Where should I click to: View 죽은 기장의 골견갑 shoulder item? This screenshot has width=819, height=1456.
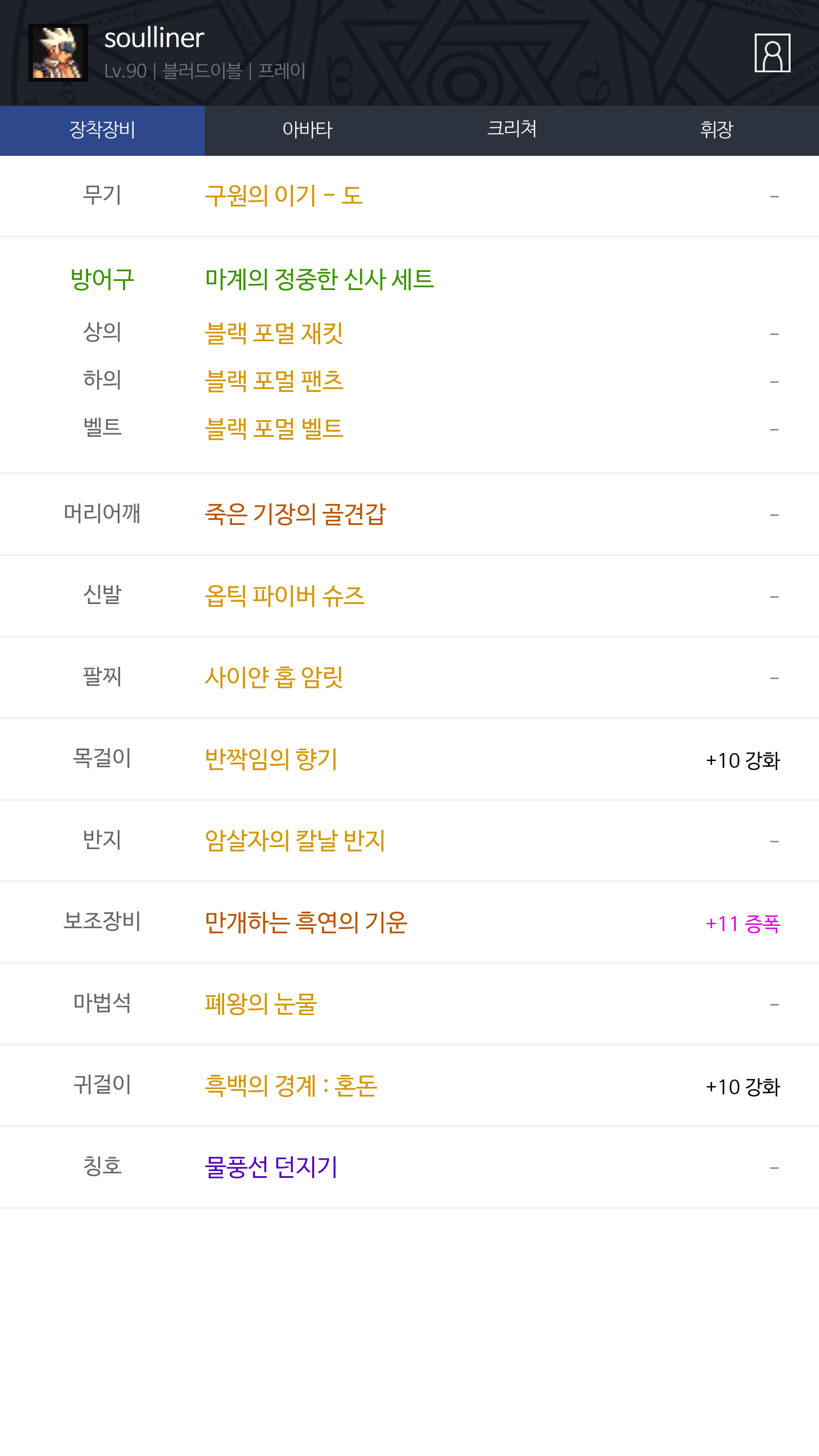click(295, 514)
